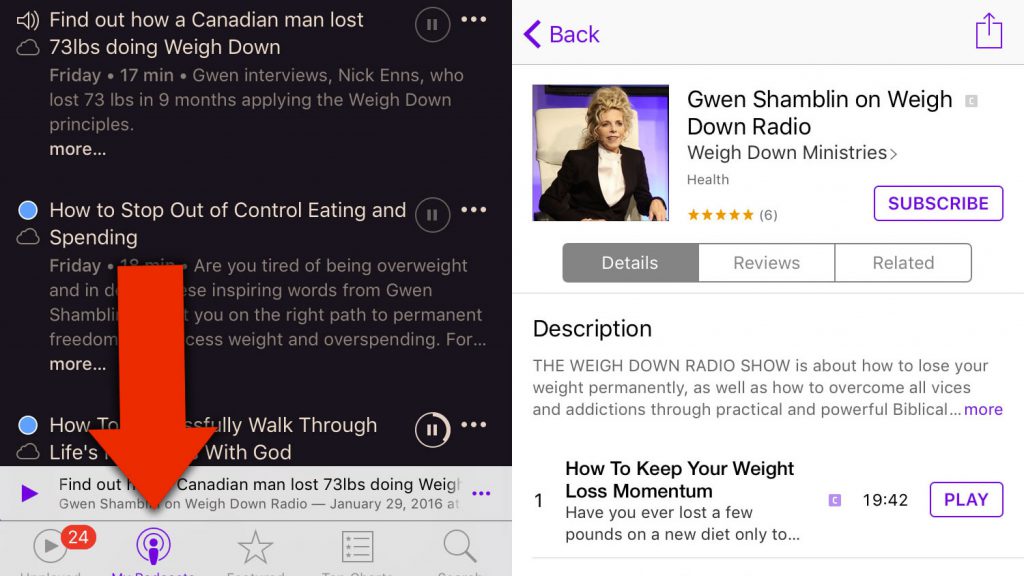Open options for the Out of Control Eating episode
Image resolution: width=1024 pixels, height=576 pixels.
(473, 210)
